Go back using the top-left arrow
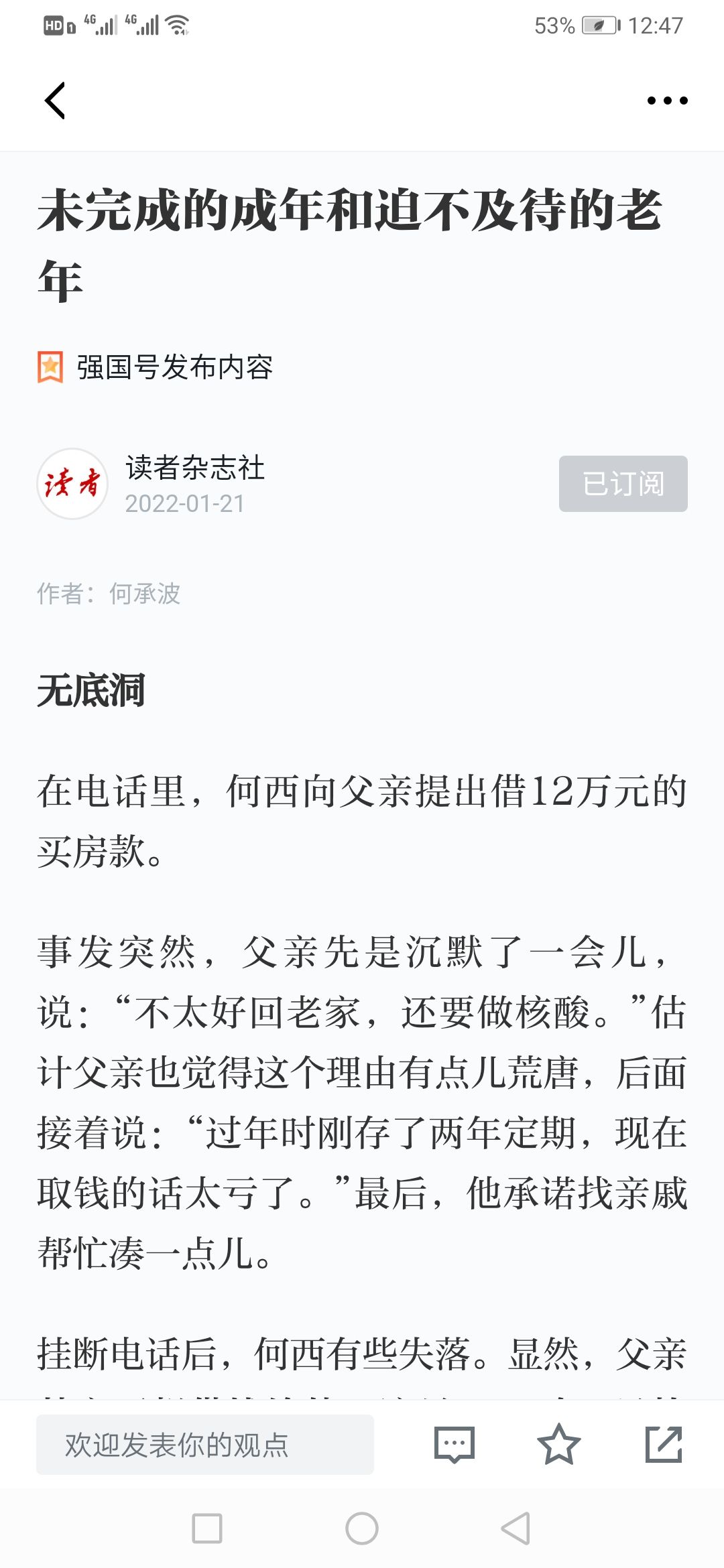Image resolution: width=724 pixels, height=1568 pixels. click(55, 101)
